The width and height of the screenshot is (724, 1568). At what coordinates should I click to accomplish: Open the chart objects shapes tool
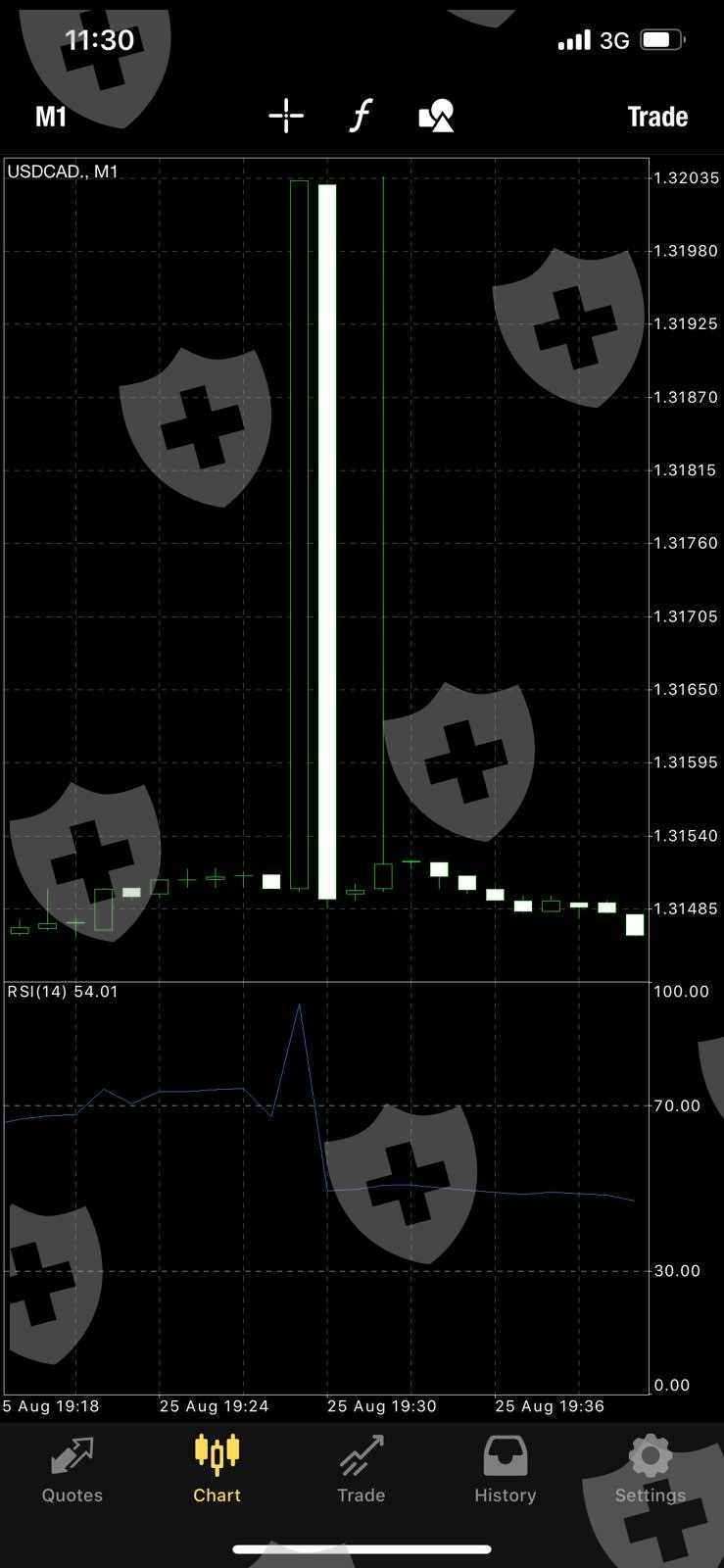(x=436, y=116)
